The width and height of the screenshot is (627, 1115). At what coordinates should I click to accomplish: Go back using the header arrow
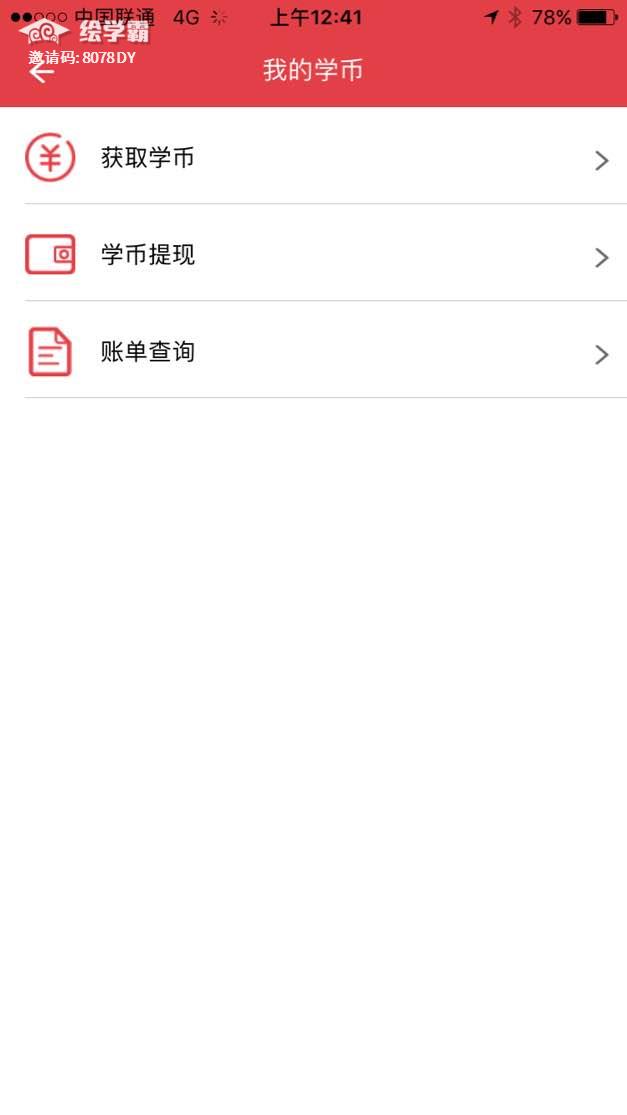(x=41, y=72)
